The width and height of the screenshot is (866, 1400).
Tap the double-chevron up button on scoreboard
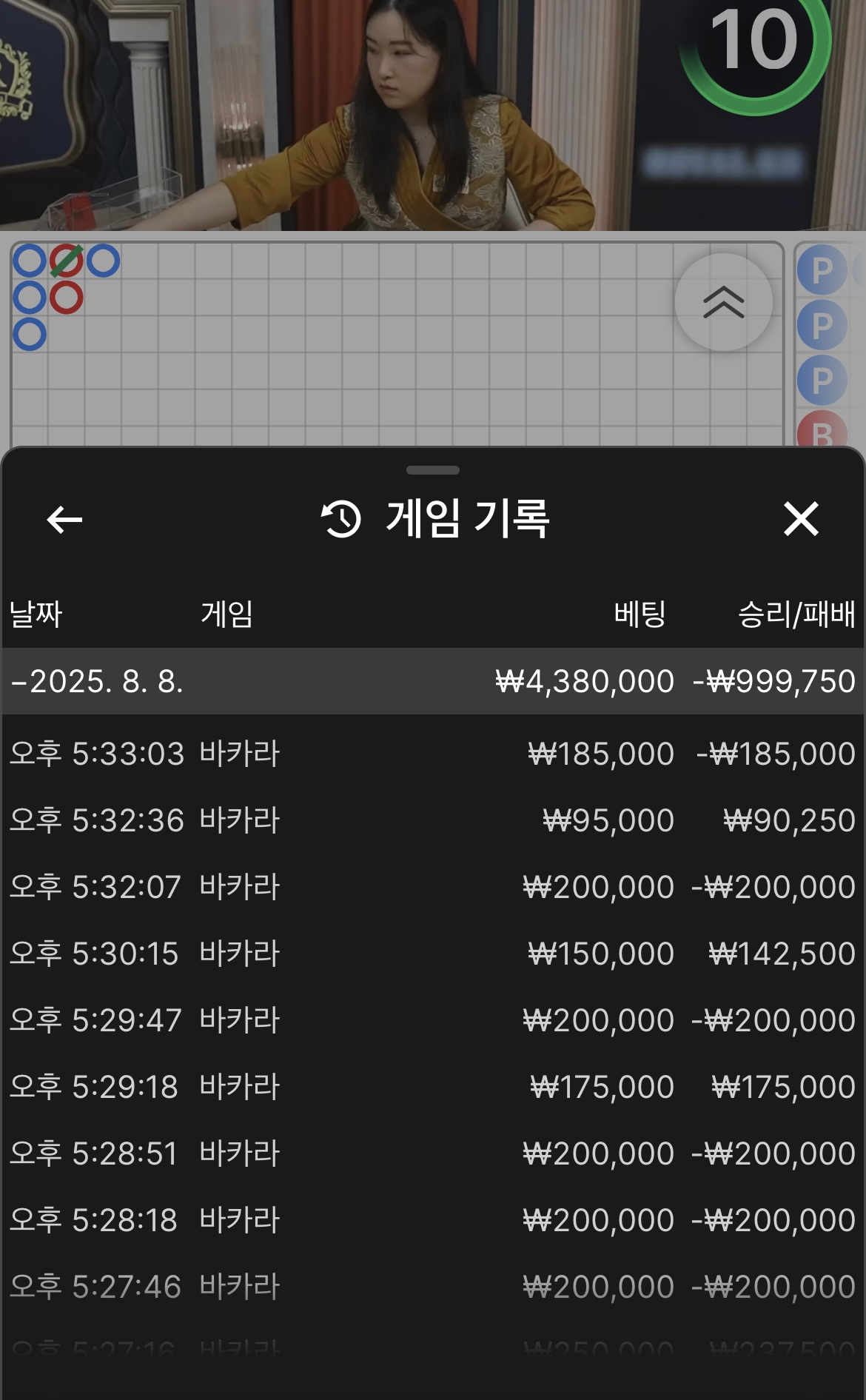tap(723, 302)
